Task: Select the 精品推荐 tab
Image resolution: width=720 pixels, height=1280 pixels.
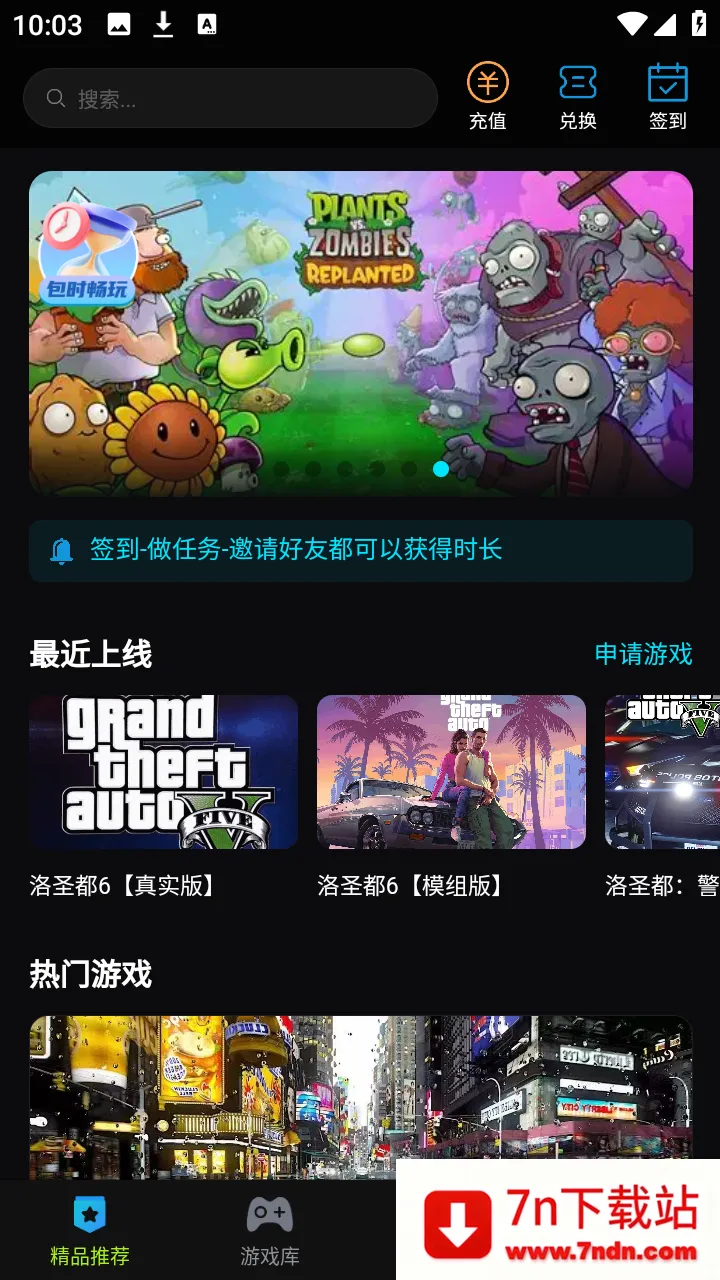Action: [x=90, y=1231]
